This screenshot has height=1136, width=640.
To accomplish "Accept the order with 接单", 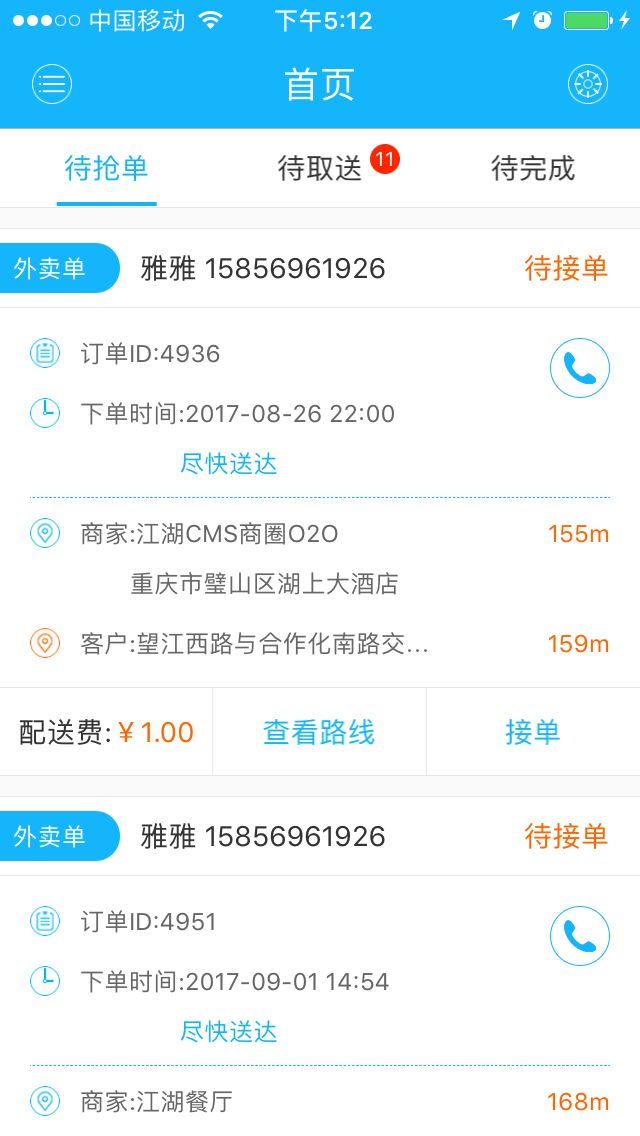I will [x=533, y=732].
